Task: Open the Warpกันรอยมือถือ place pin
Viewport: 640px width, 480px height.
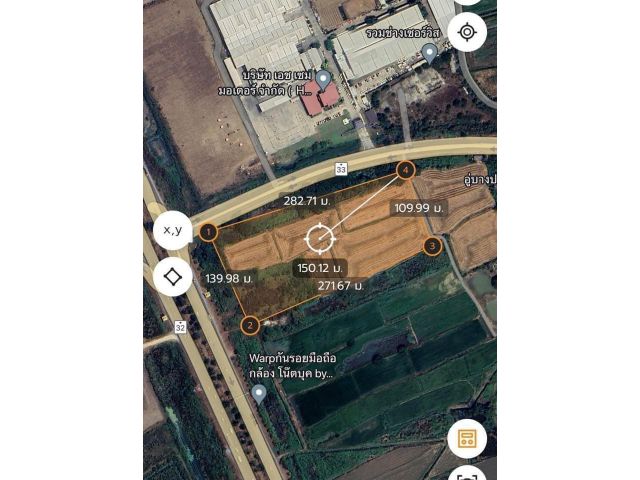Action: pyautogui.click(x=259, y=393)
